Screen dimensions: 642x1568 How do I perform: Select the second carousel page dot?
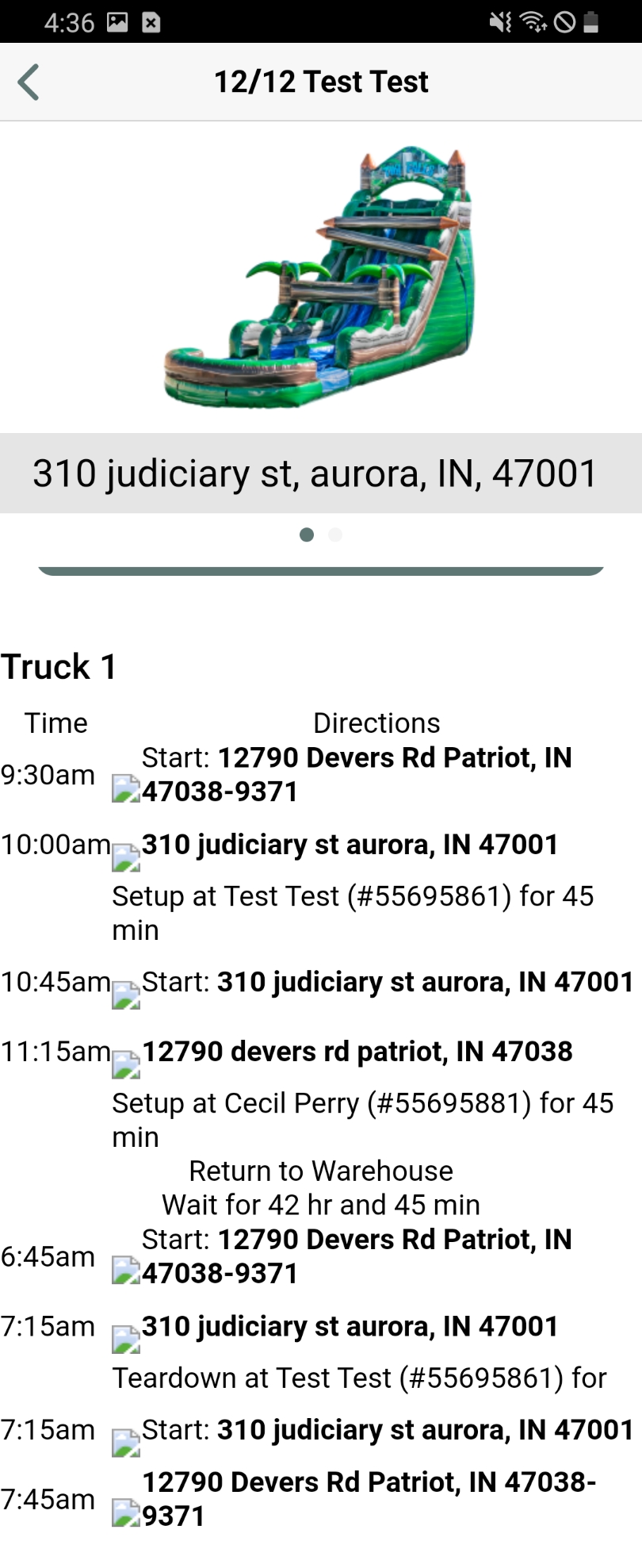tap(335, 535)
